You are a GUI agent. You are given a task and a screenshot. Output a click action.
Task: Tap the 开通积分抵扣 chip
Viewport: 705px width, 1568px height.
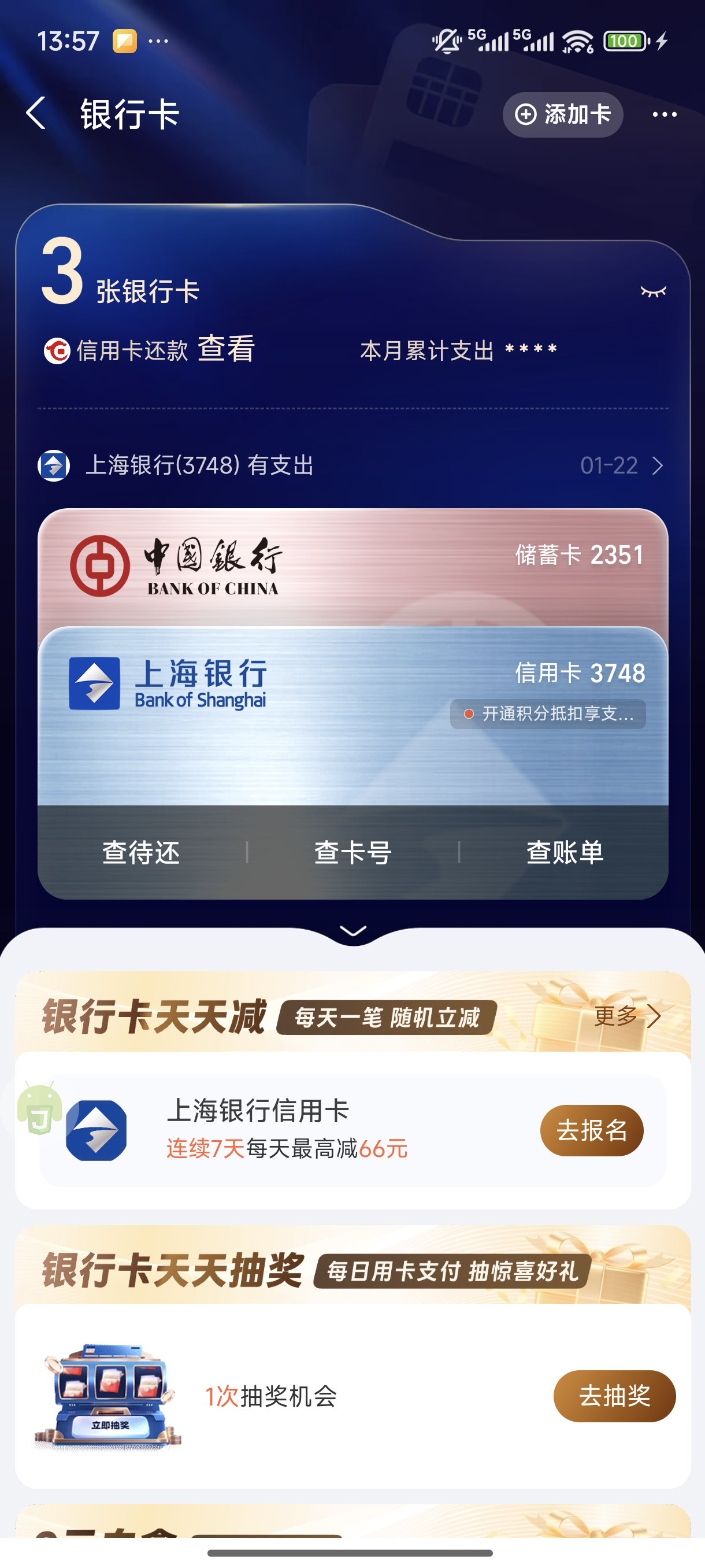547,714
